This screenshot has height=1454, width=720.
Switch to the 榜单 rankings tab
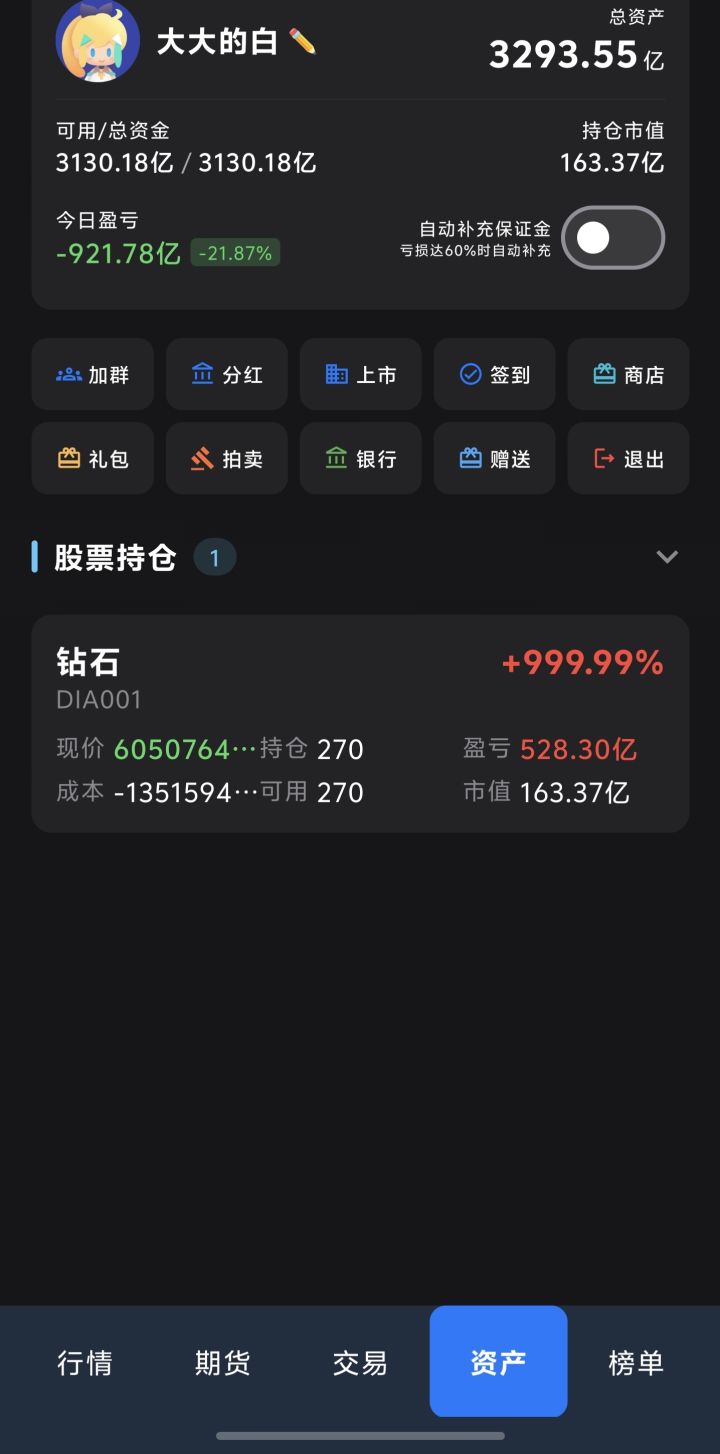coord(636,1363)
